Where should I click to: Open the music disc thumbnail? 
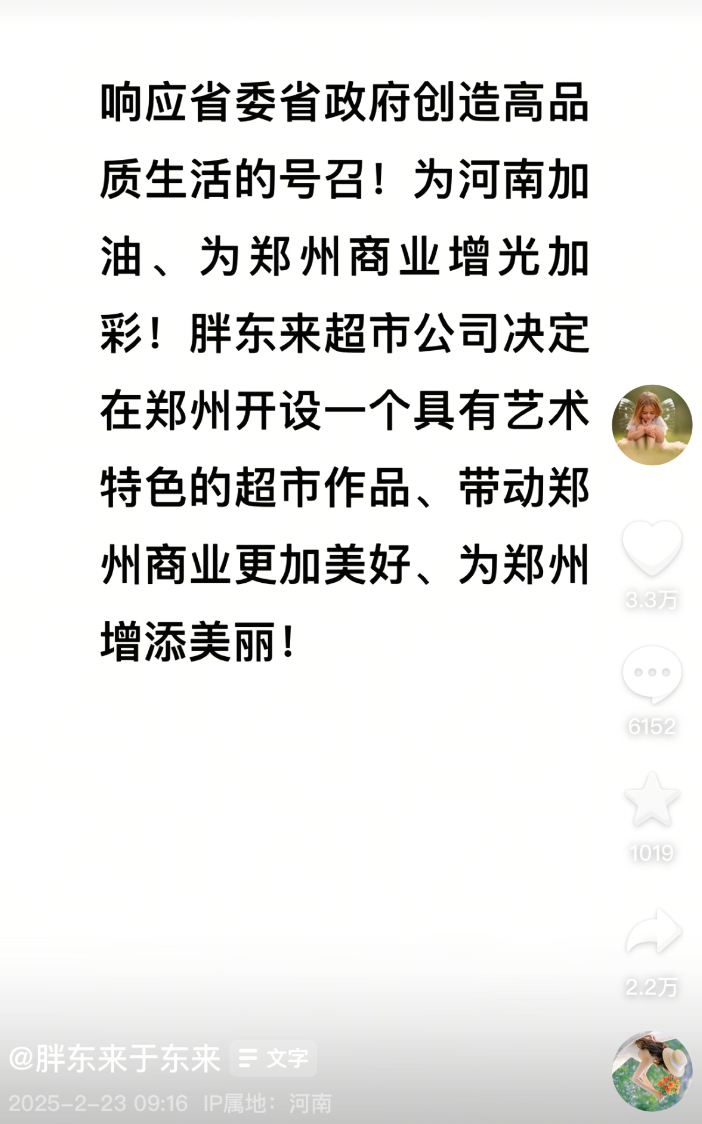tap(652, 1072)
